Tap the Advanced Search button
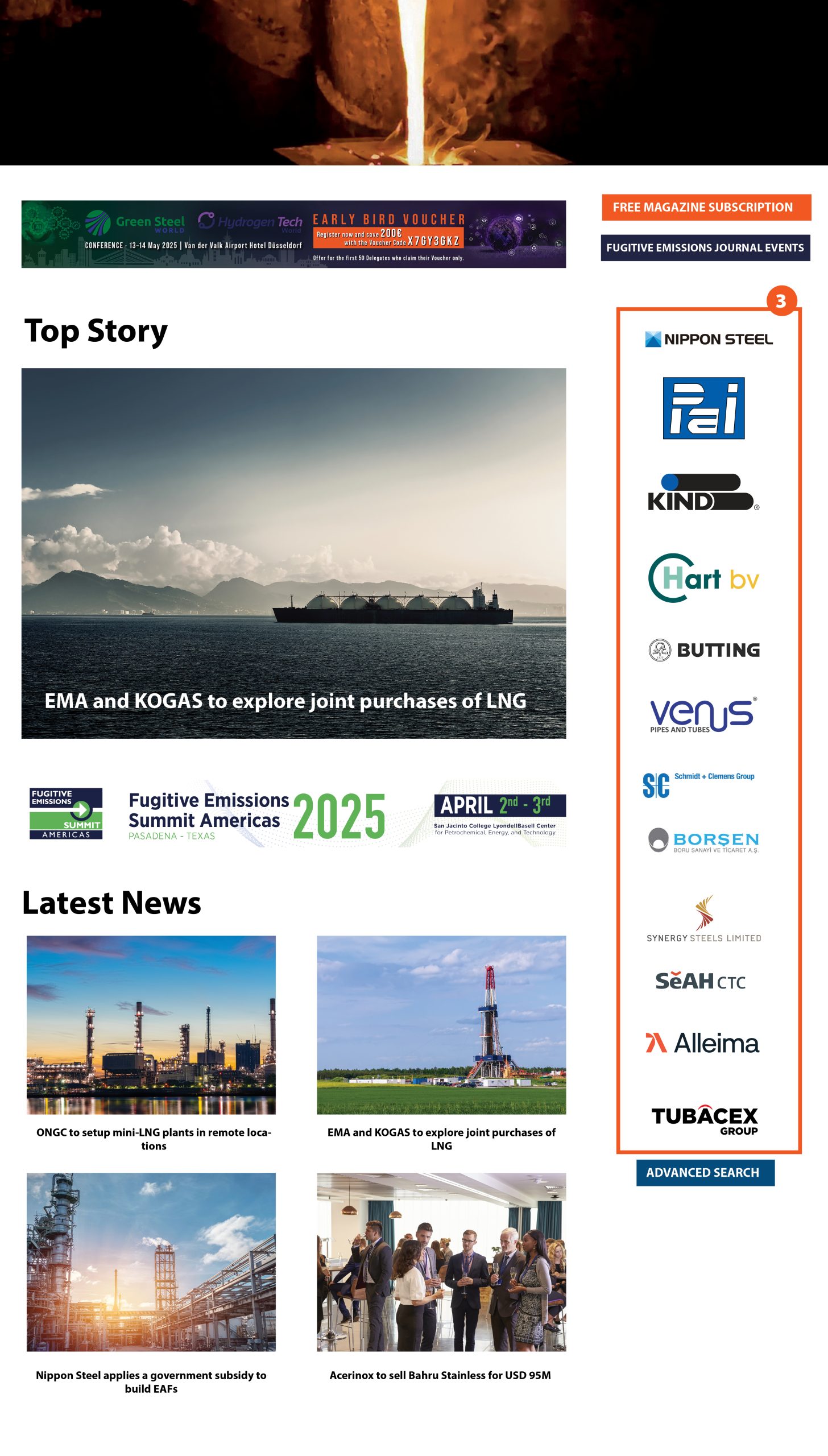The height and width of the screenshot is (1456, 828). click(x=705, y=1173)
